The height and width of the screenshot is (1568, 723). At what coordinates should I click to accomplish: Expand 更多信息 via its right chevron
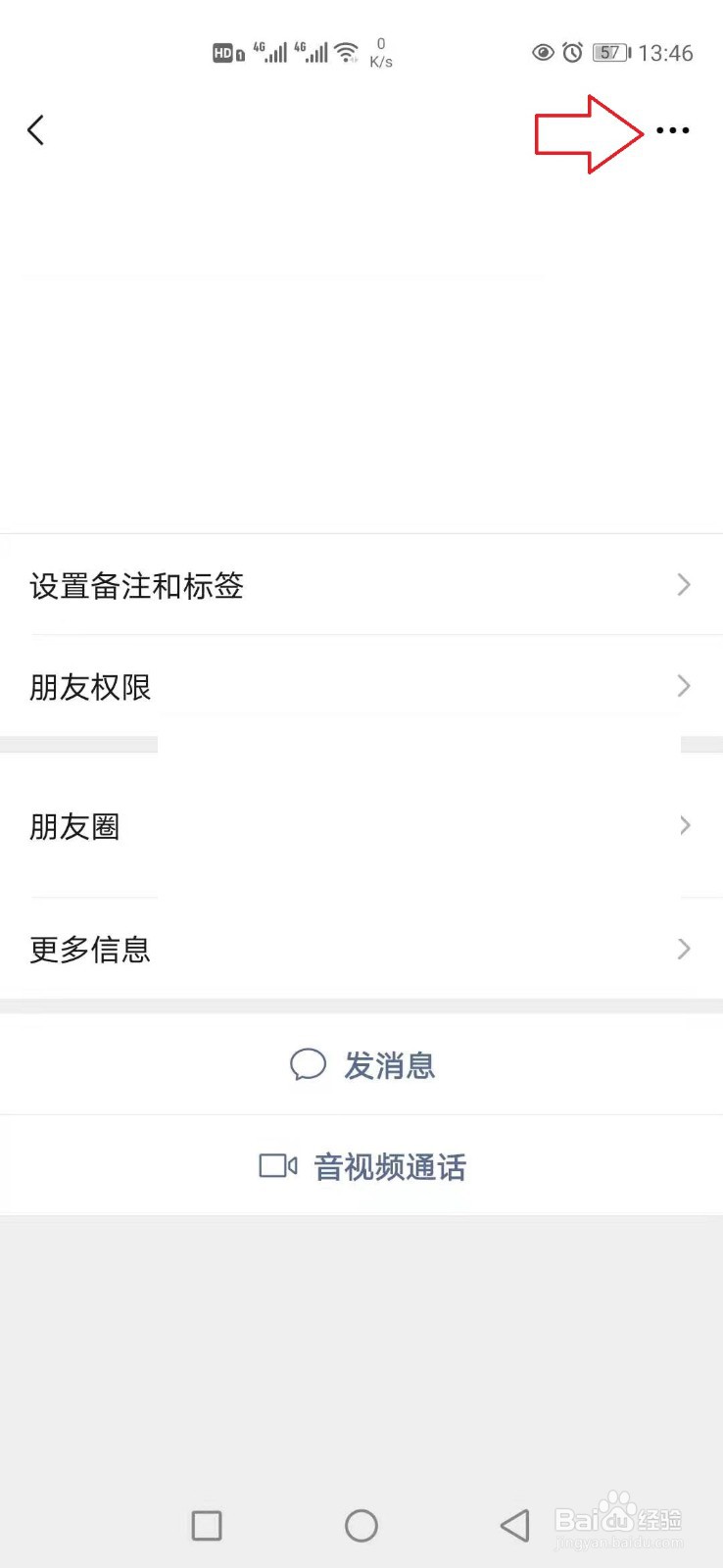click(683, 949)
